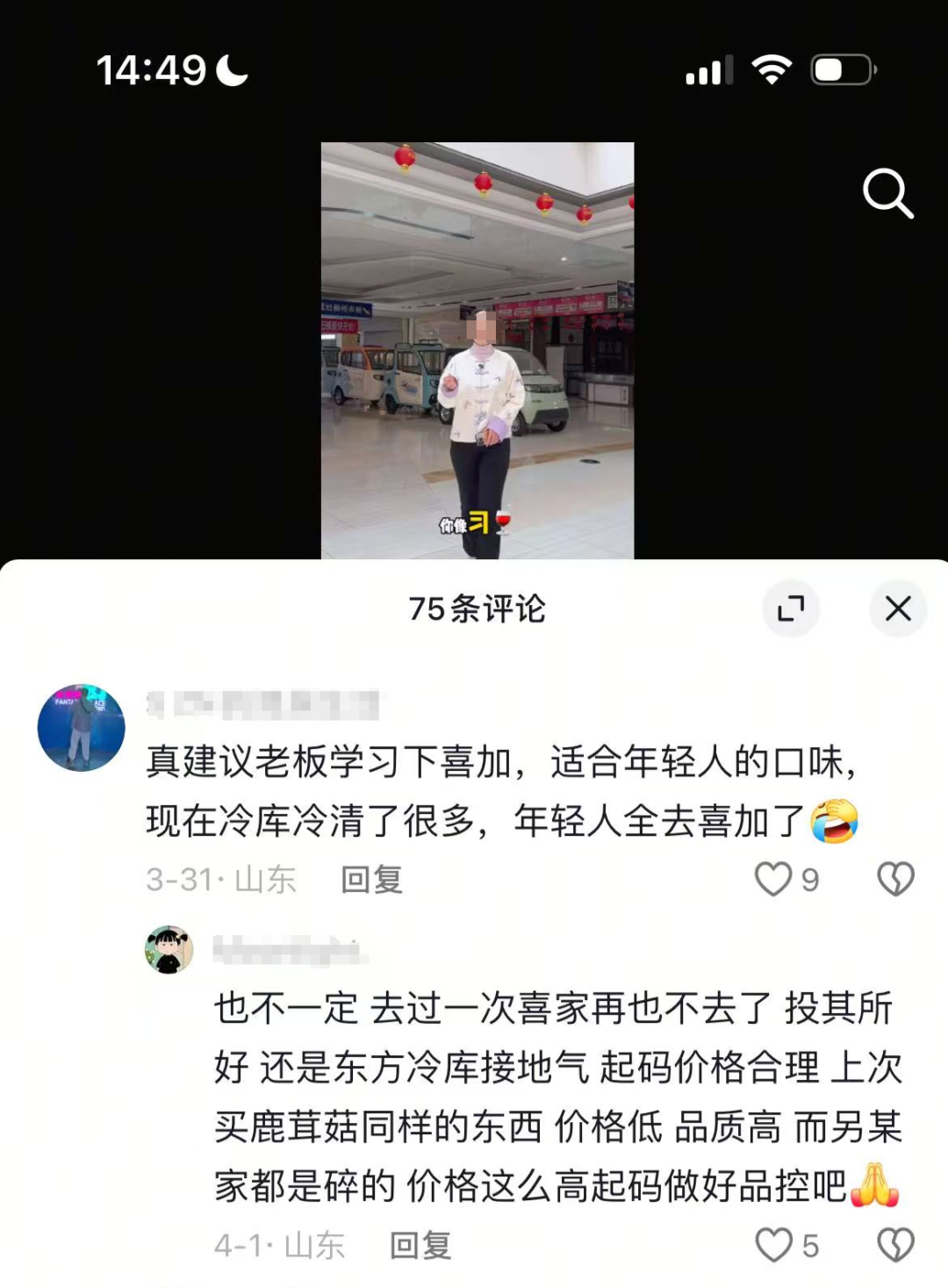The image size is (948, 1288).
Task: Like the reply with 5 likes
Action: click(x=773, y=1245)
